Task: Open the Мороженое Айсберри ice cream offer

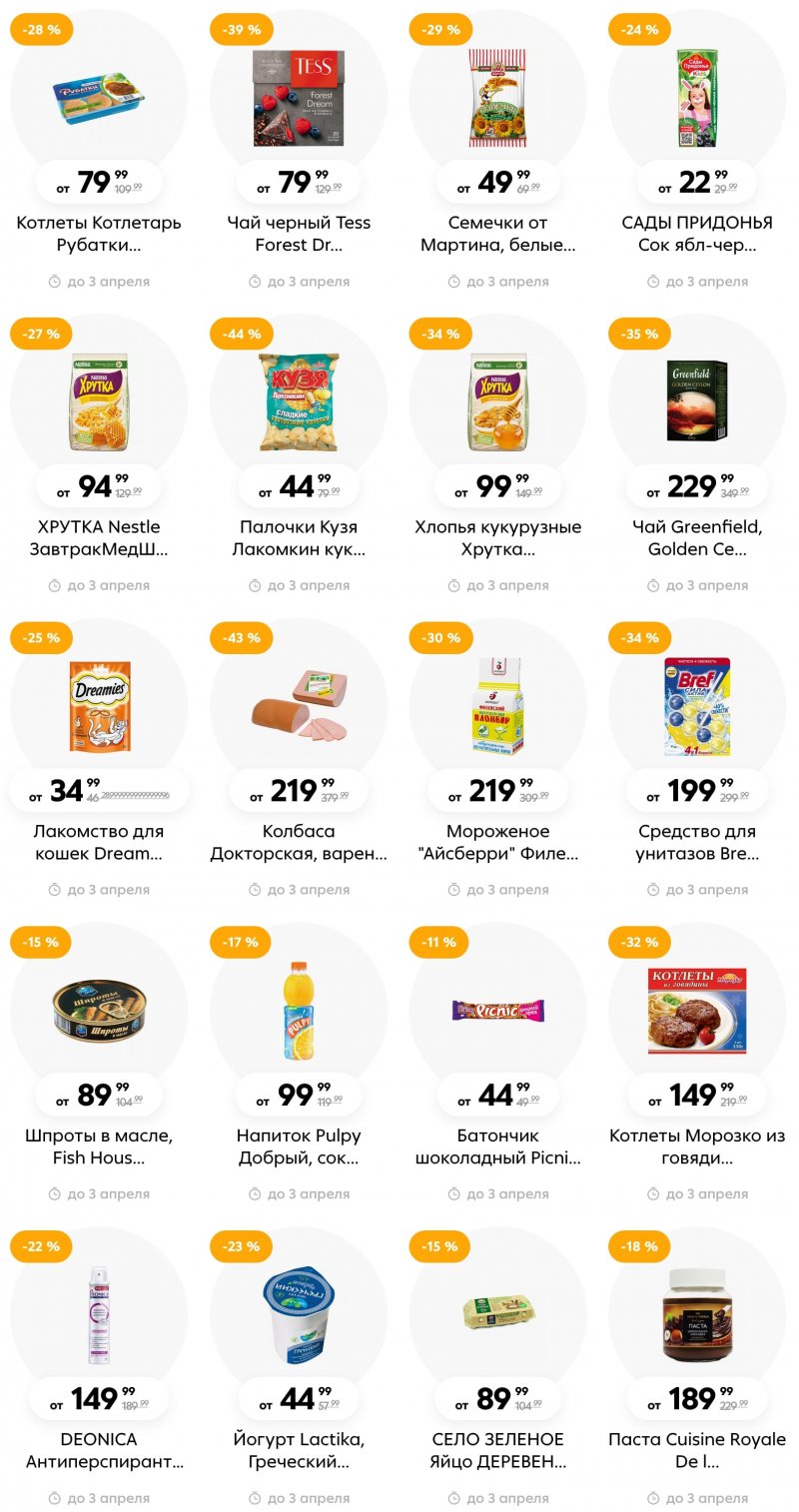Action: [498, 709]
